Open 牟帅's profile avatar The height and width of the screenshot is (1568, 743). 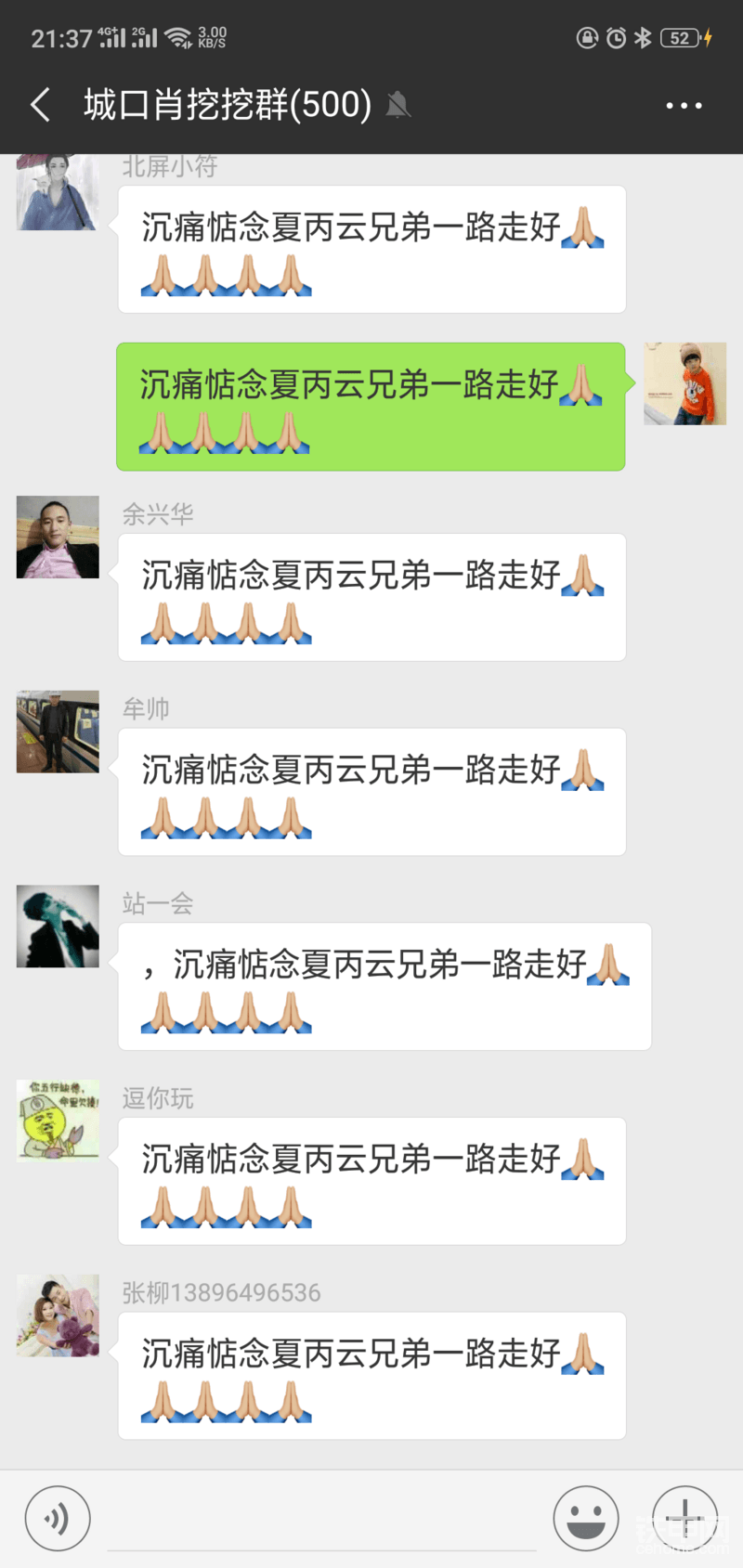[58, 732]
